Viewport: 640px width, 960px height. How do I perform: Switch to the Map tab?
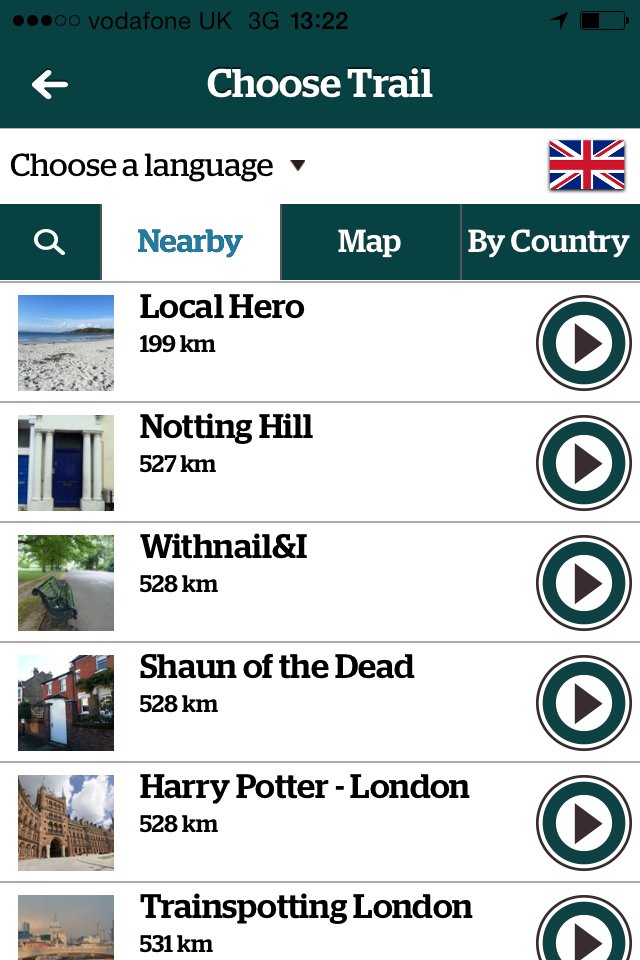pyautogui.click(x=369, y=242)
